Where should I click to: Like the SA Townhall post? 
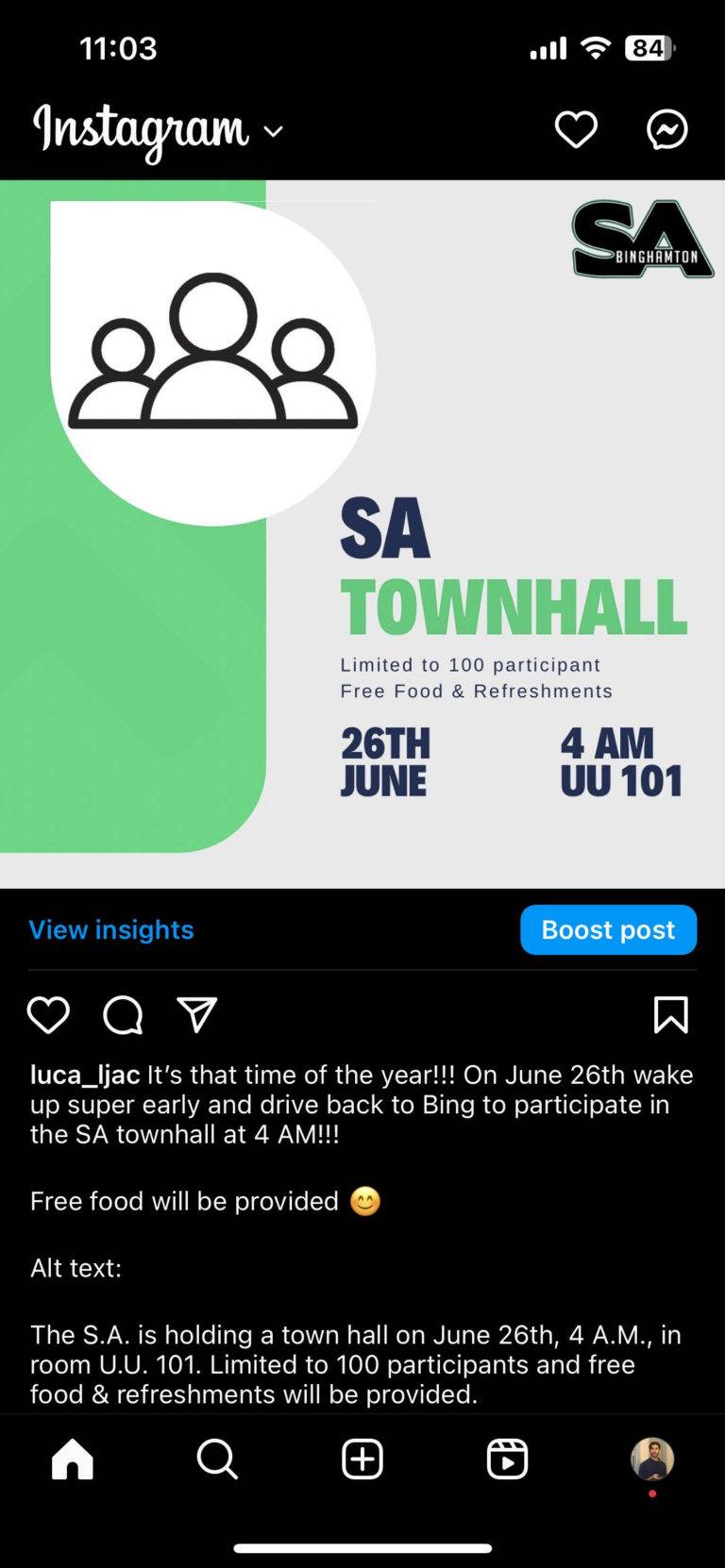48,1014
